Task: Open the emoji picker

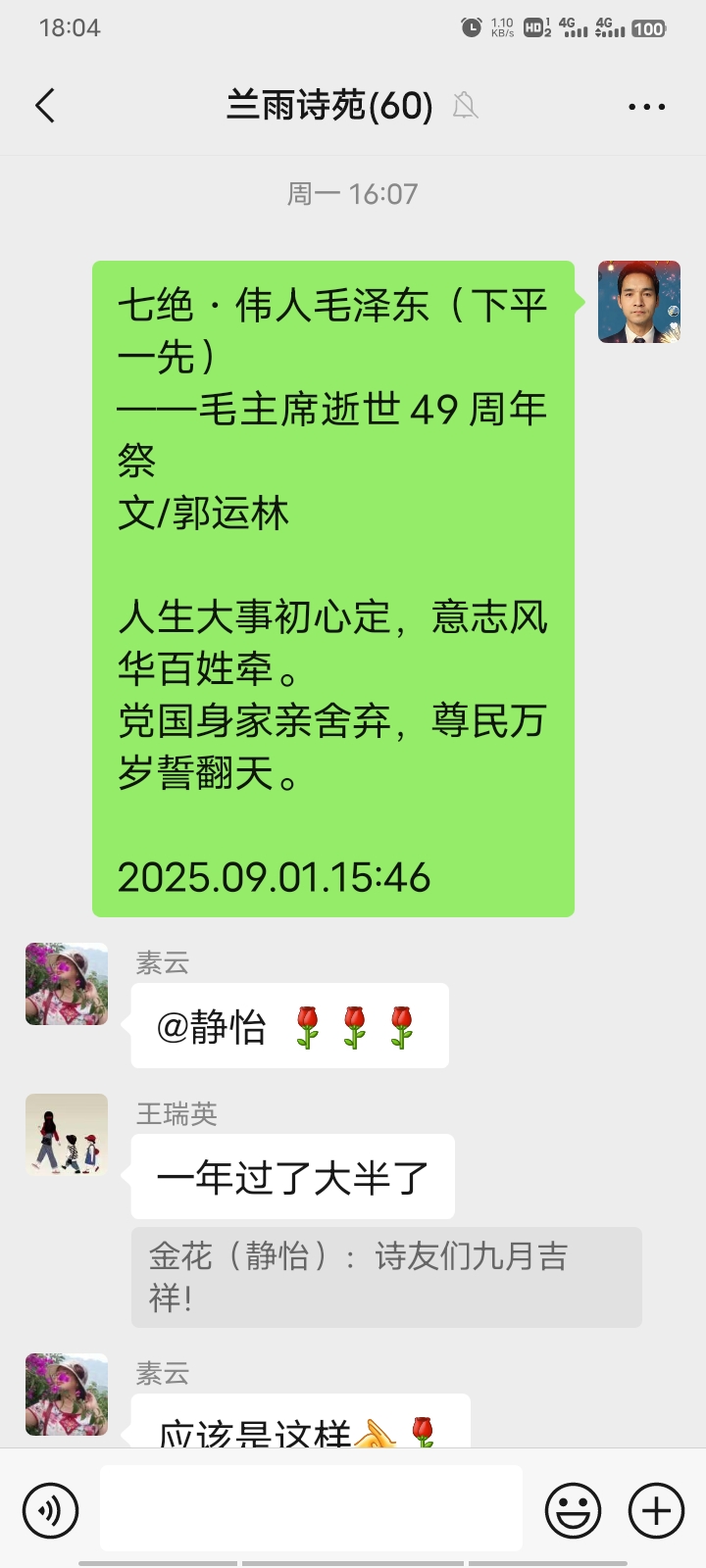Action: point(573,1510)
